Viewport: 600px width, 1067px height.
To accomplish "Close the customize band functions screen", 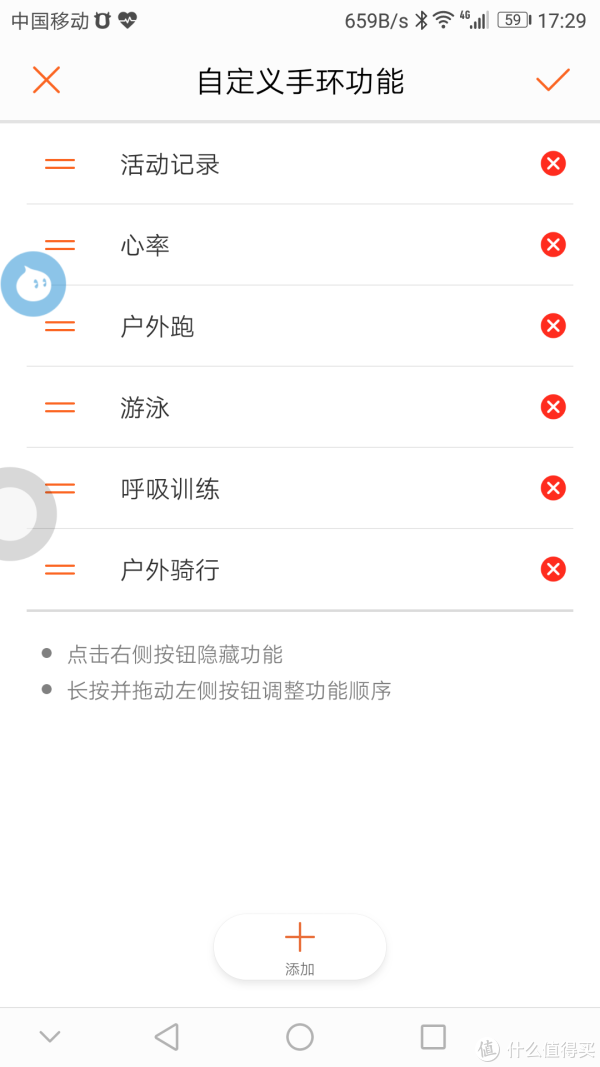I will pyautogui.click(x=46, y=80).
